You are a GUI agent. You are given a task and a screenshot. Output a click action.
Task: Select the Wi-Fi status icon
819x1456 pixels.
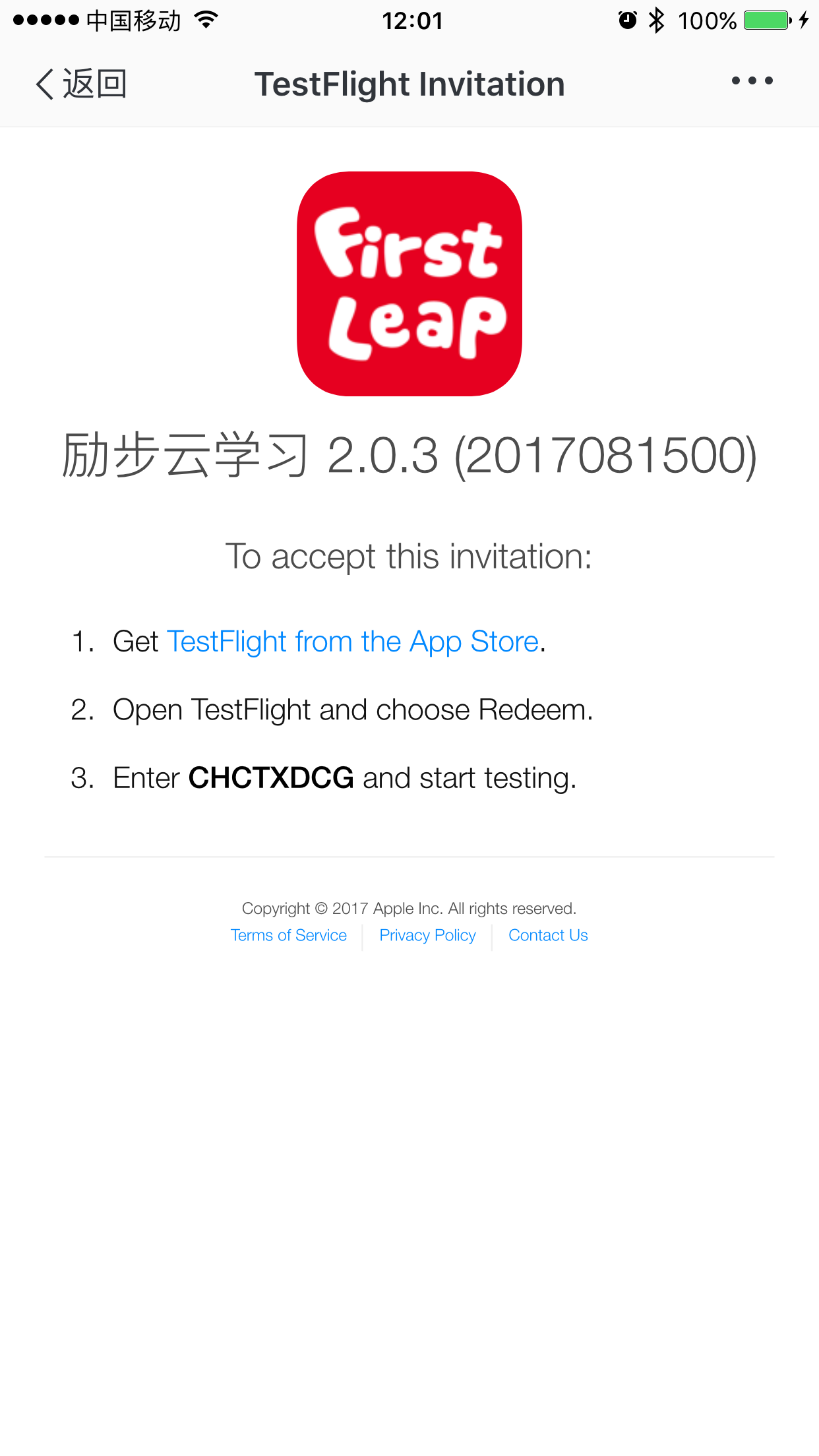(x=206, y=20)
